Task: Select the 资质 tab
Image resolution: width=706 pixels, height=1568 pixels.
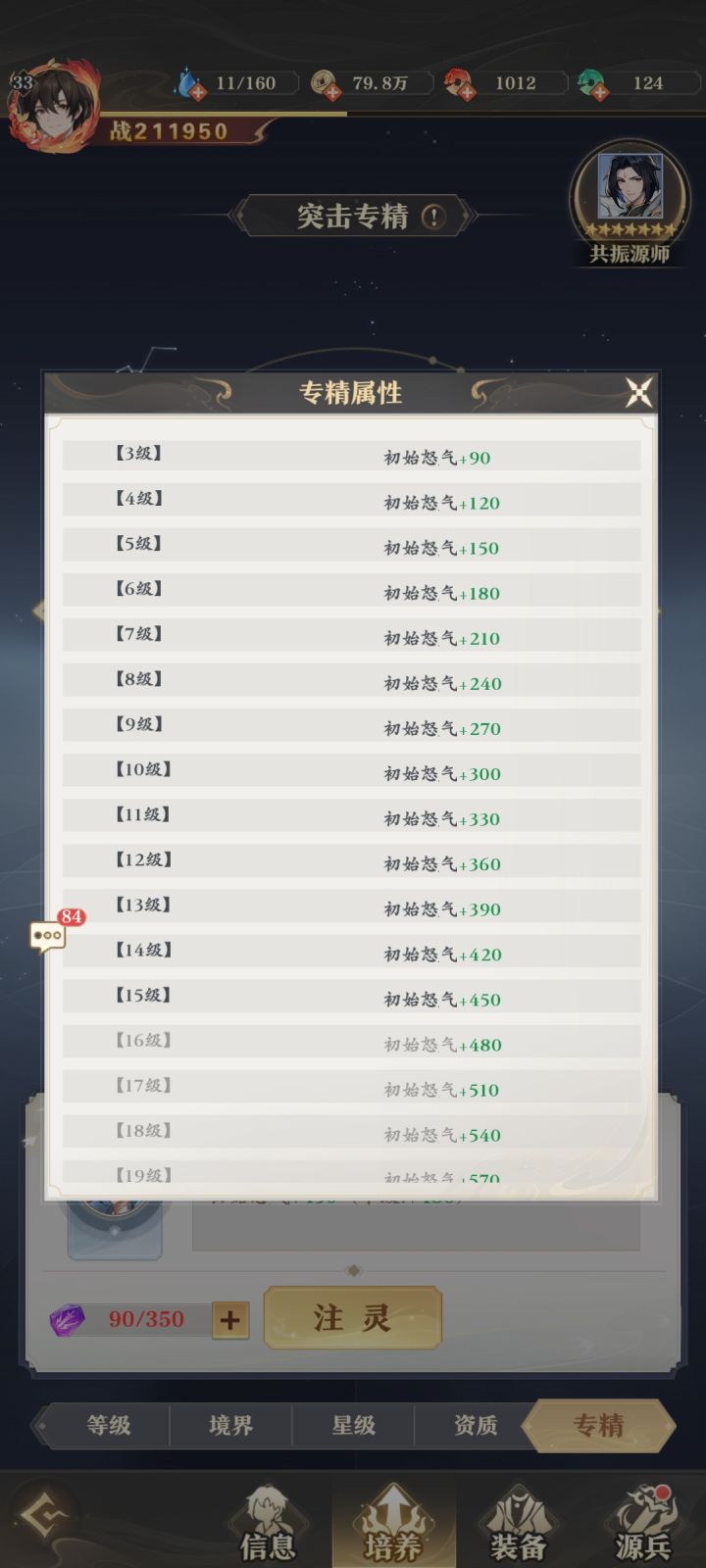Action: [475, 1426]
